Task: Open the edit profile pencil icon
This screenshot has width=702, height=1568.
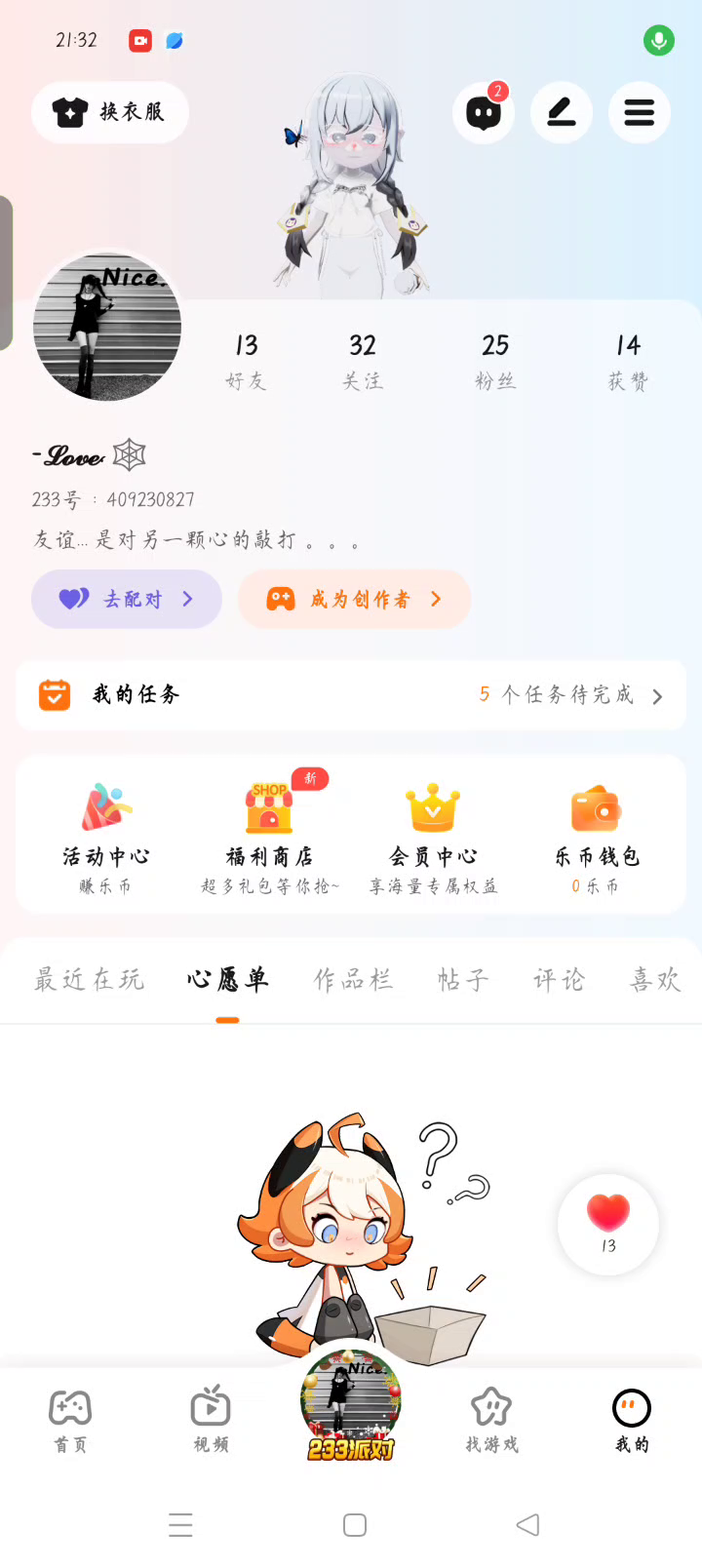Action: pos(562,113)
